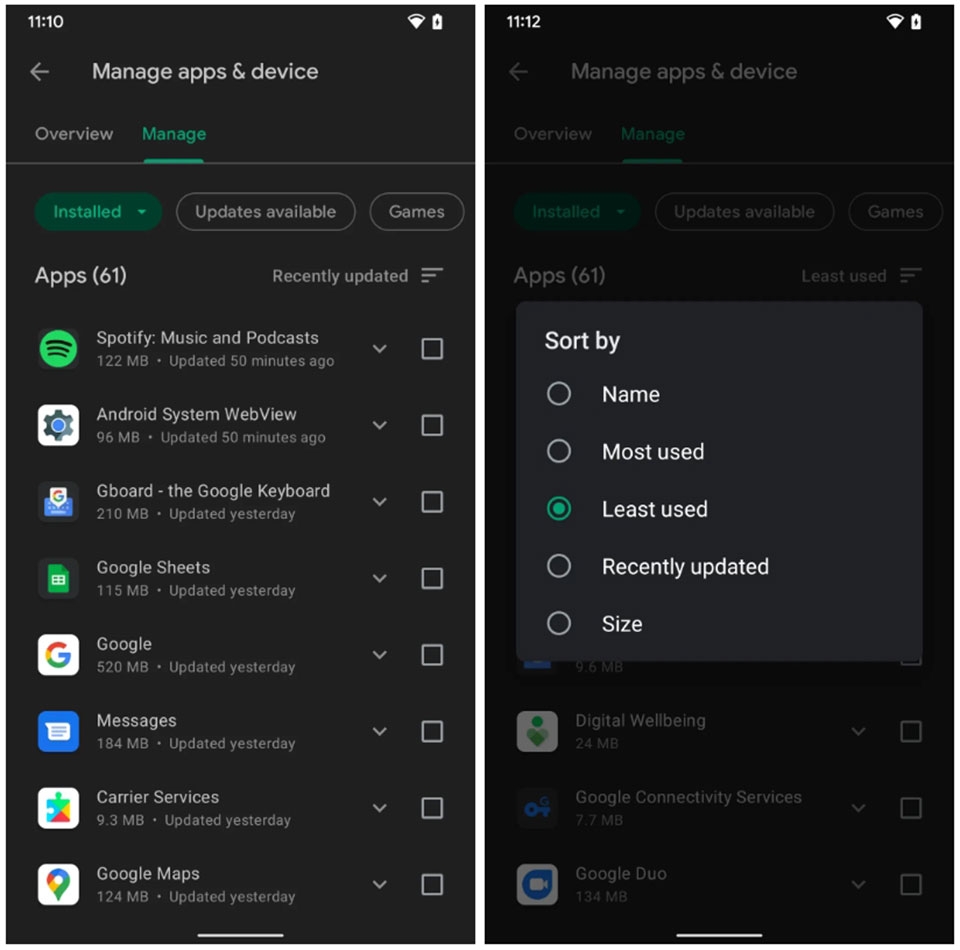This screenshot has width=960, height=950.
Task: Check the box next to Carrier Services
Action: (432, 808)
